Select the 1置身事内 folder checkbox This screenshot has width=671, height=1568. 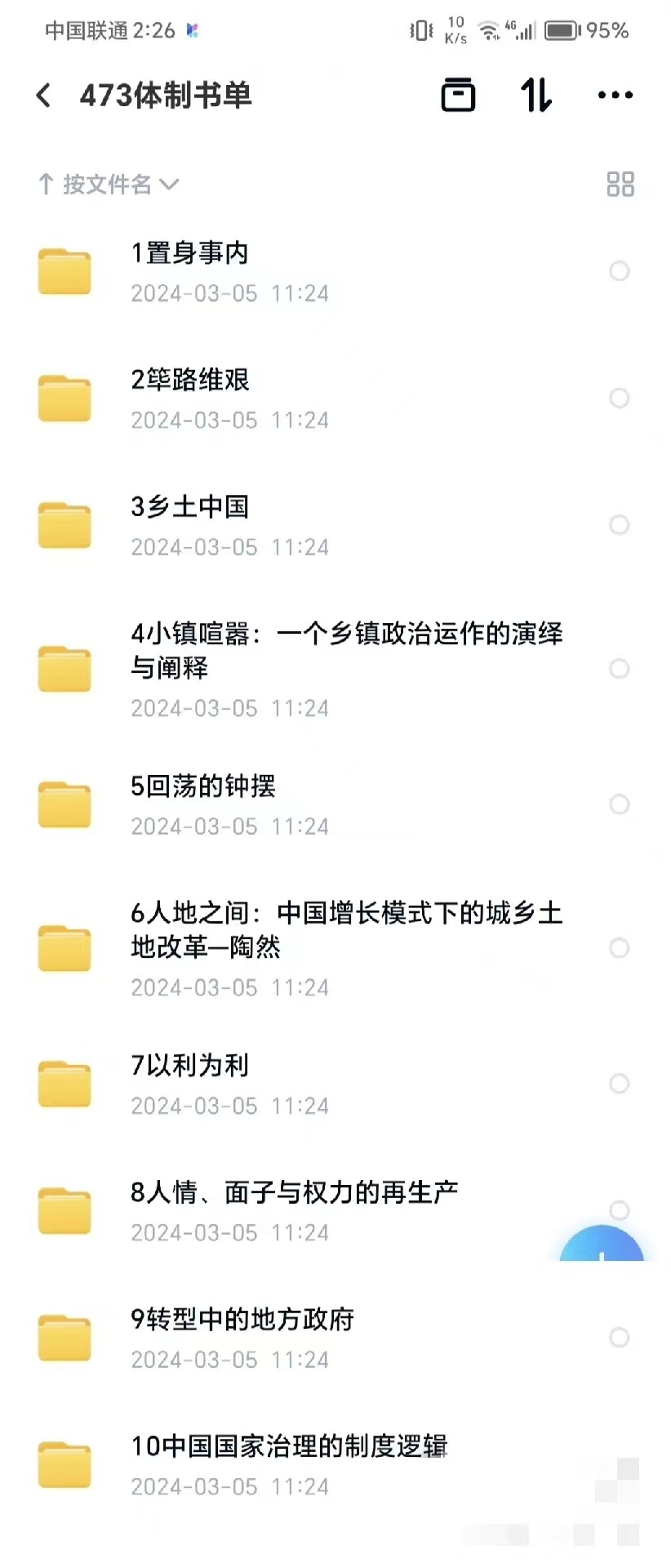[x=620, y=271]
